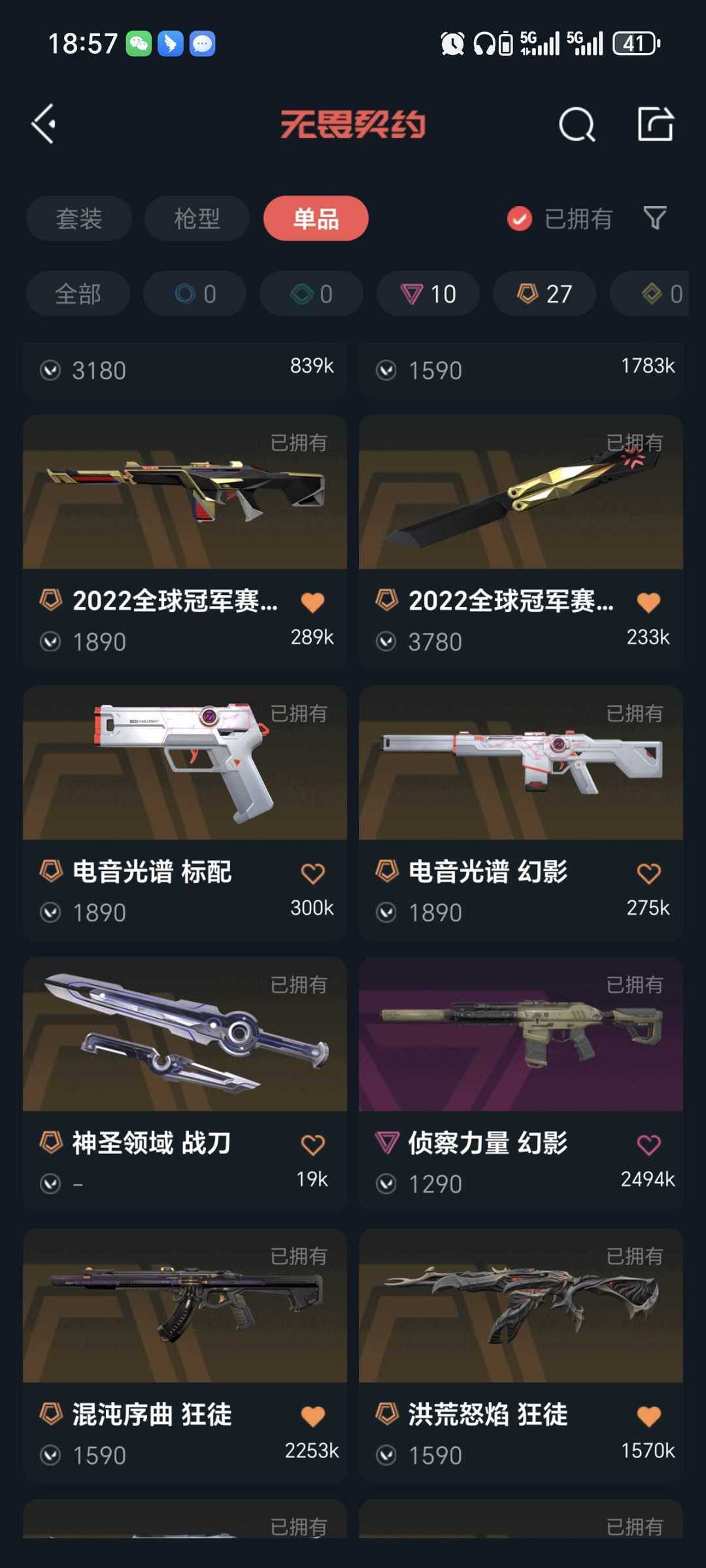Screen dimensions: 706x1568
Task: Switch to the 套装 tab
Action: coord(78,218)
